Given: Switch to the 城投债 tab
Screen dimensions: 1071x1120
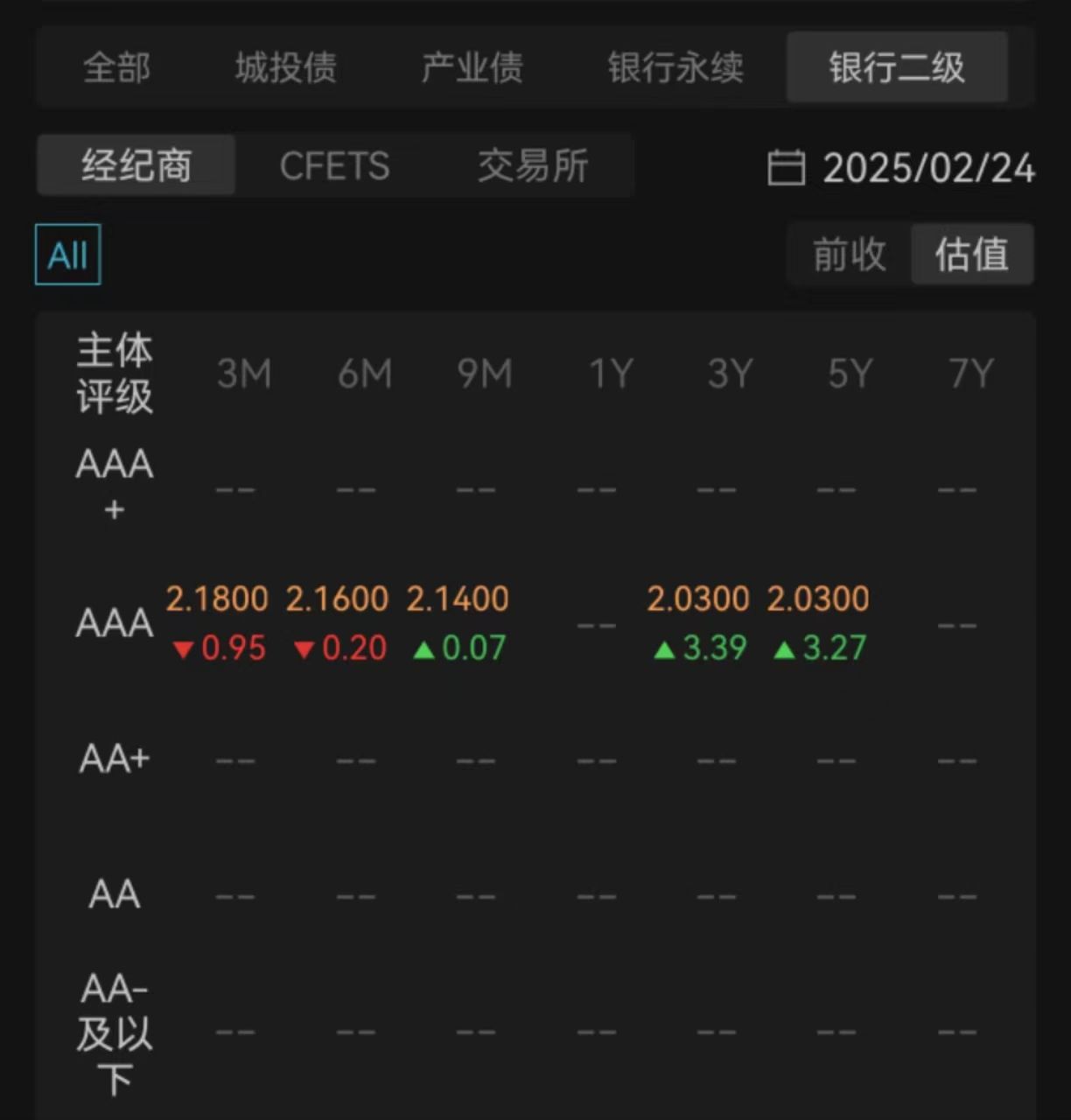Looking at the screenshot, I should click(x=285, y=67).
